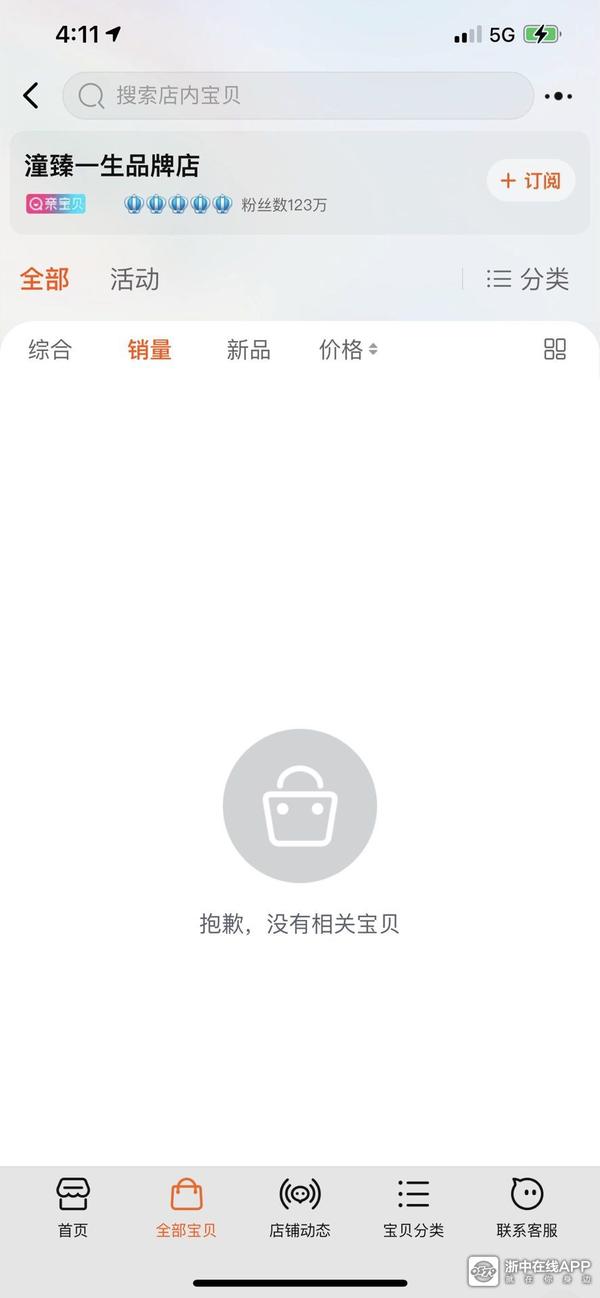The width and height of the screenshot is (600, 1298).
Task: Subscribe to the store with 订阅
Action: (x=531, y=181)
